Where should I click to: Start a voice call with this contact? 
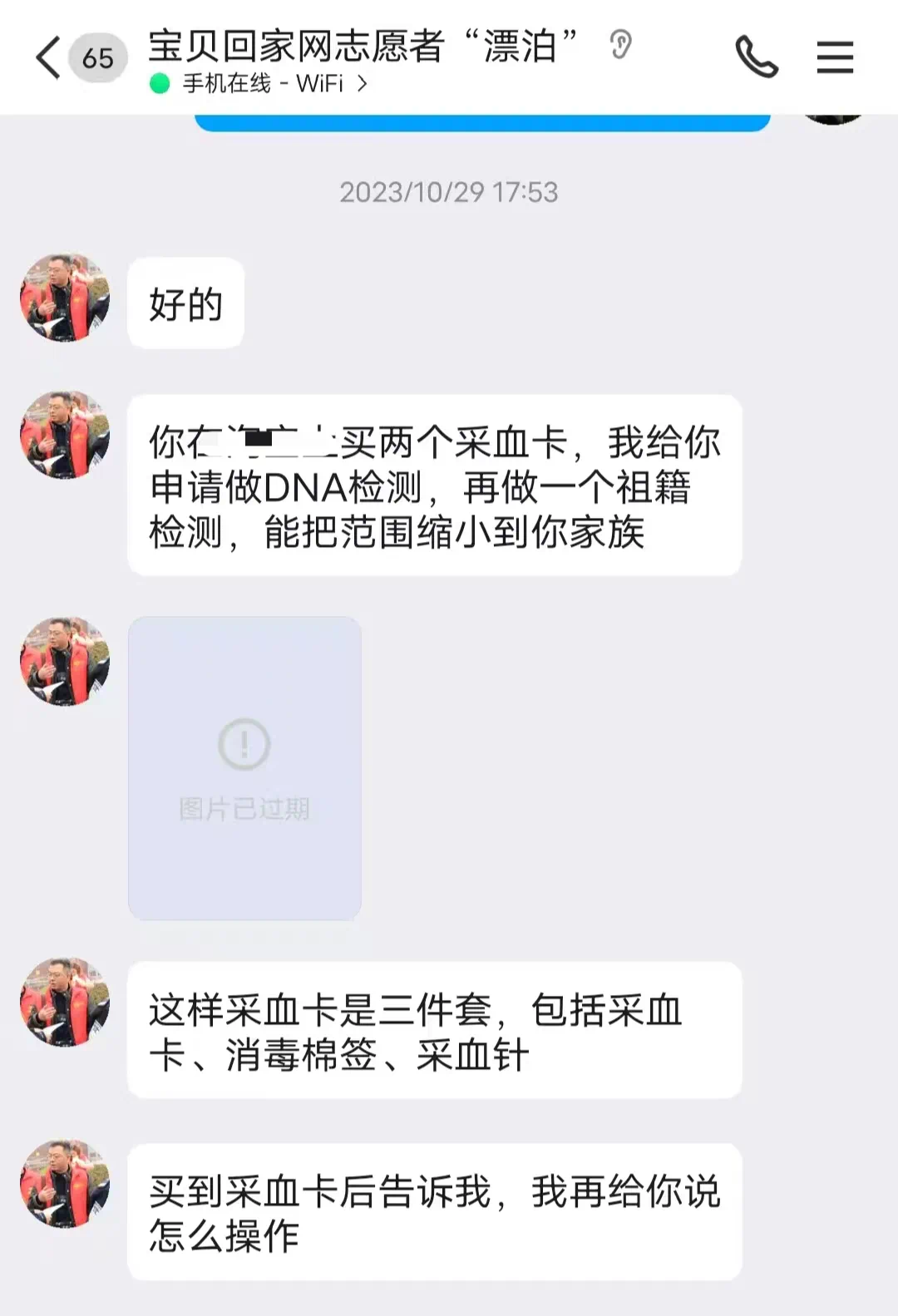(756, 57)
